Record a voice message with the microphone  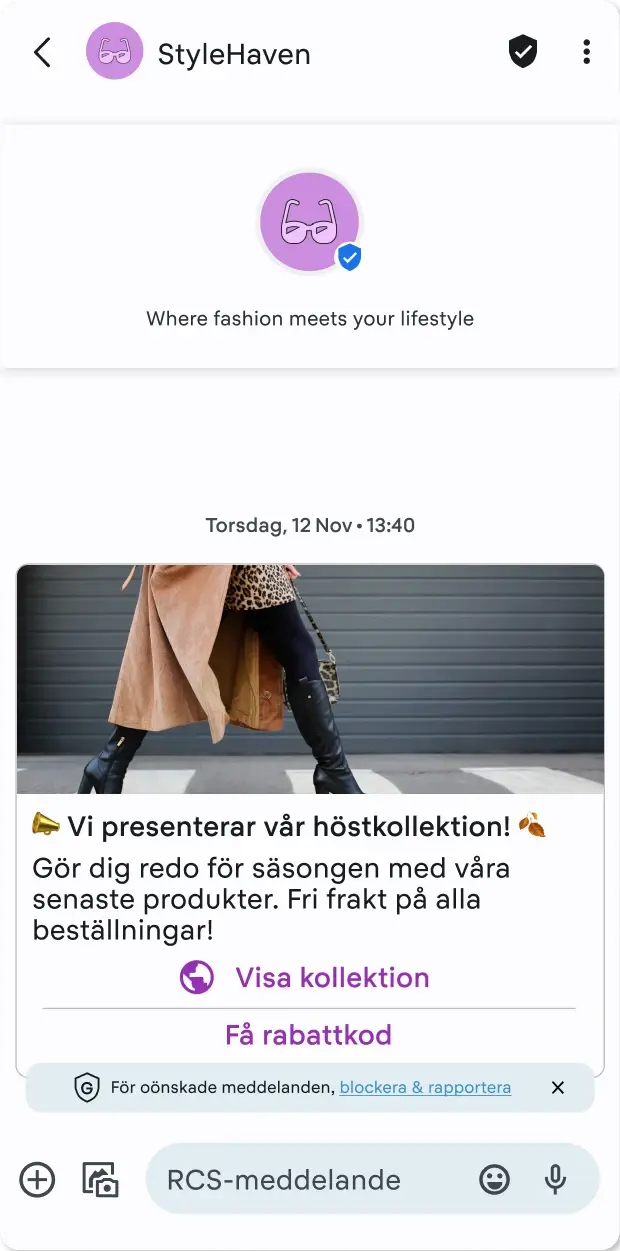pyautogui.click(x=555, y=1180)
